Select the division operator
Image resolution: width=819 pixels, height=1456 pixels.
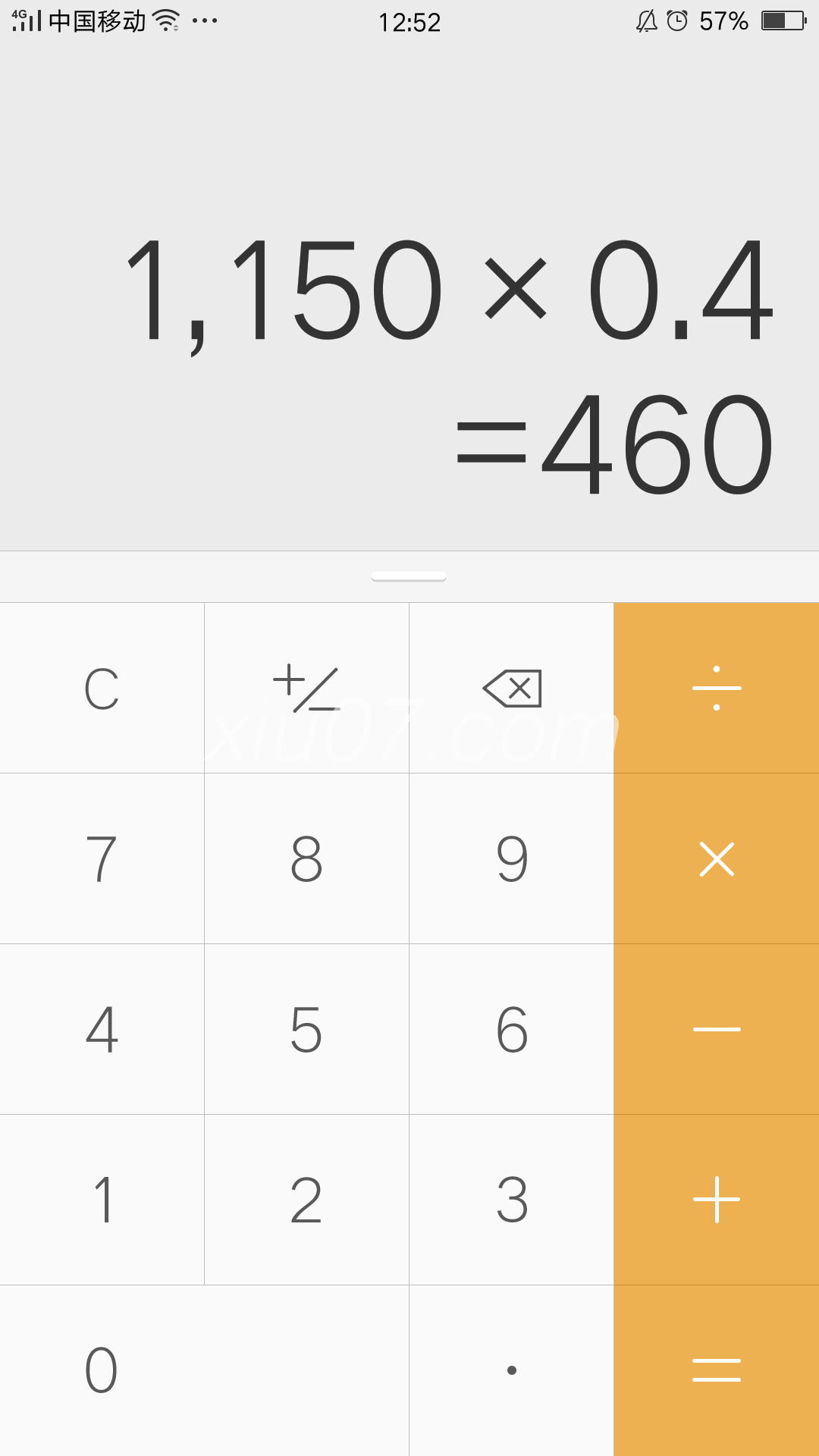coord(717,689)
